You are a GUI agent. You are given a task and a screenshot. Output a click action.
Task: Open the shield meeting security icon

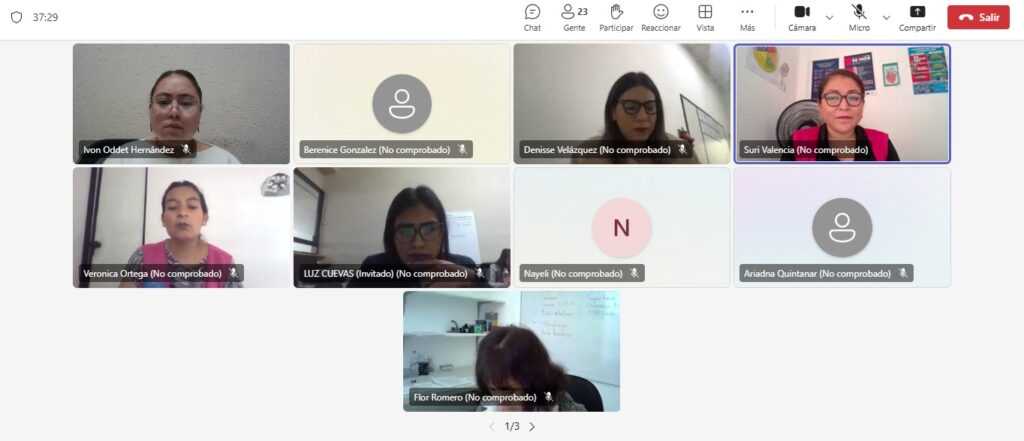tap(16, 17)
